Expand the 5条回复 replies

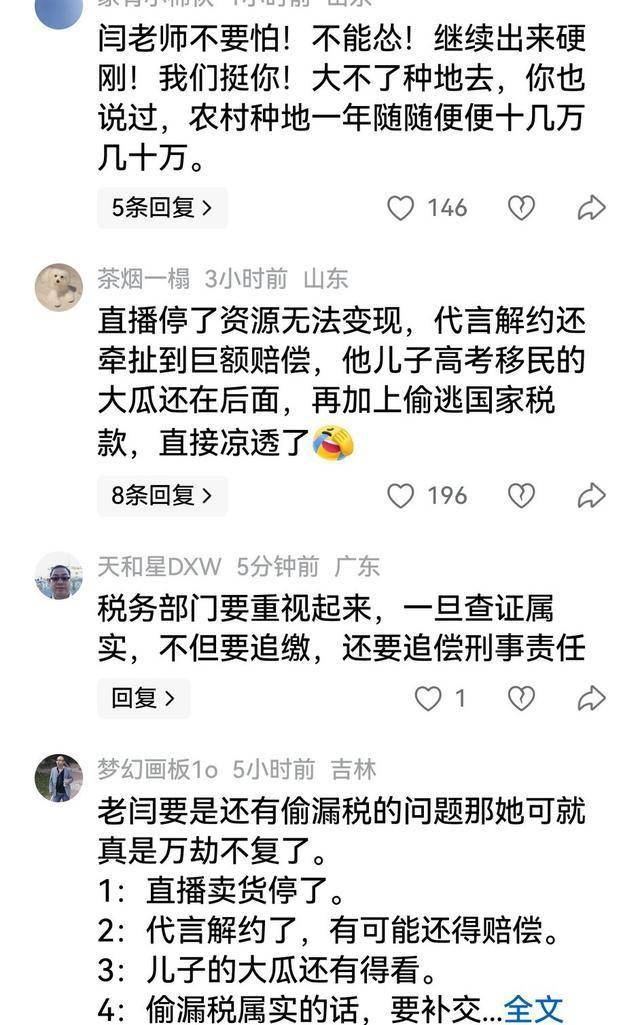(162, 208)
